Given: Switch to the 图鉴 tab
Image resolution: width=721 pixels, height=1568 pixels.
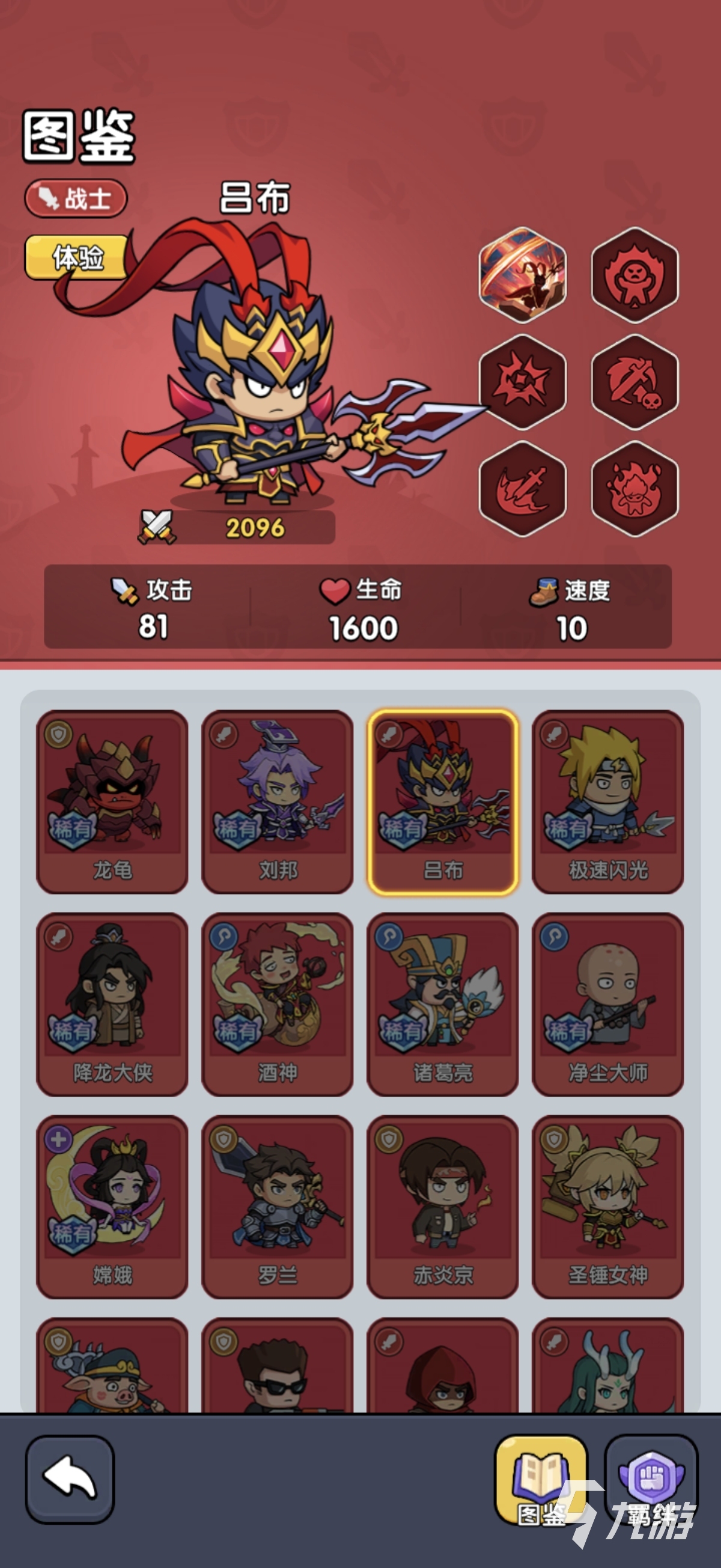Looking at the screenshot, I should tap(541, 1480).
